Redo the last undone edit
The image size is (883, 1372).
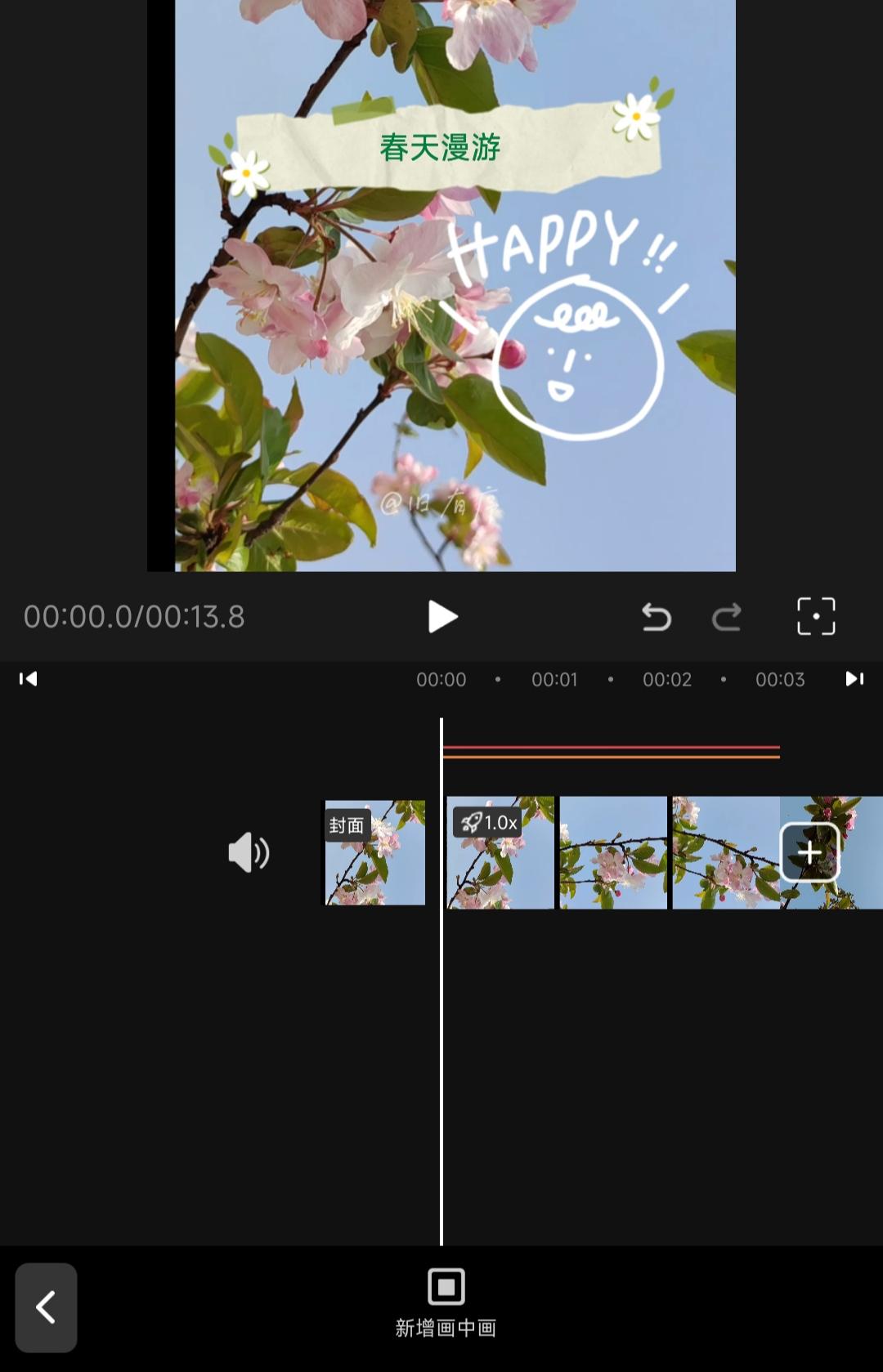726,617
